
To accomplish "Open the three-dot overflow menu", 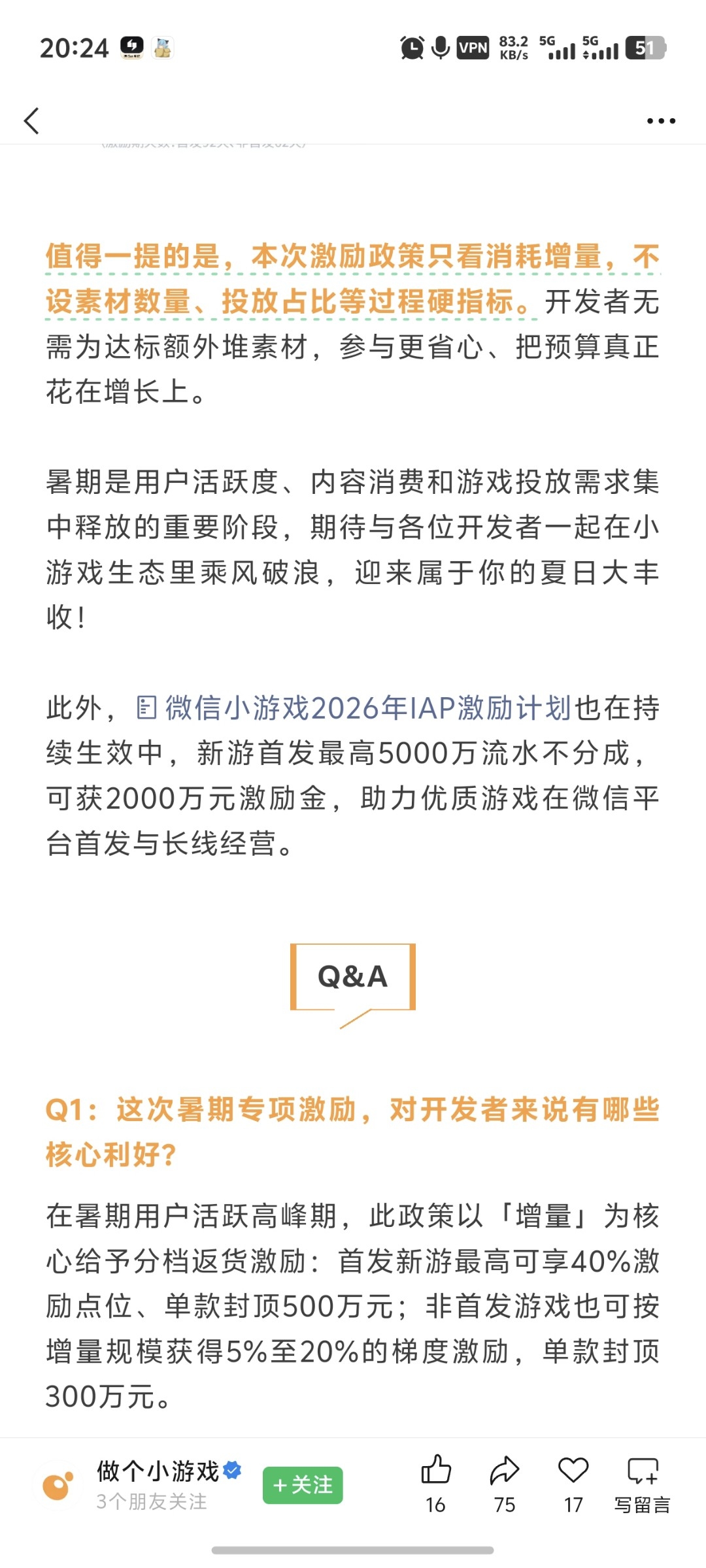I will (x=661, y=121).
